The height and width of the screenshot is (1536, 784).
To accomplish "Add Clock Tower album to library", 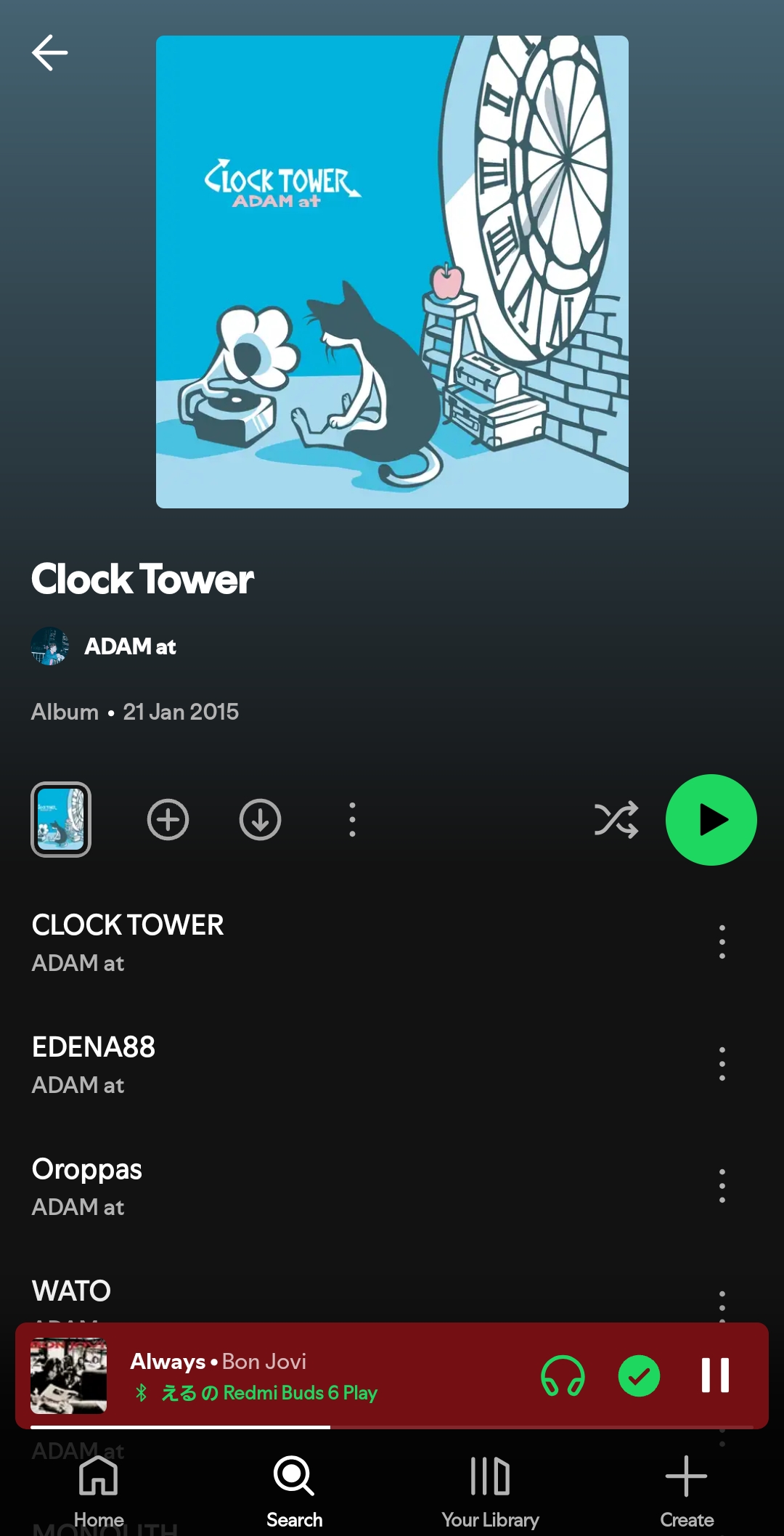I will (x=168, y=820).
